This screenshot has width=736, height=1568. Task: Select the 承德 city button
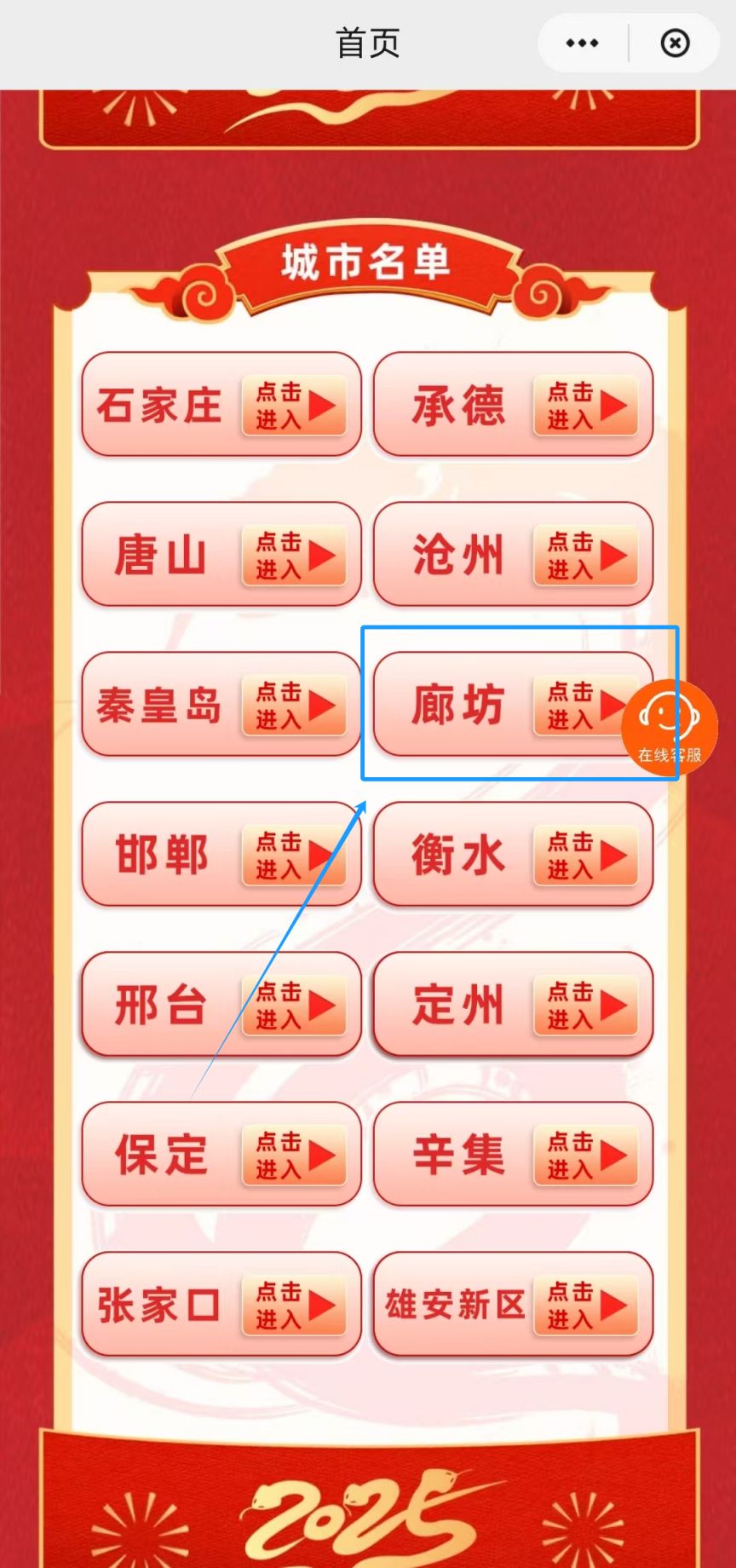pos(513,405)
